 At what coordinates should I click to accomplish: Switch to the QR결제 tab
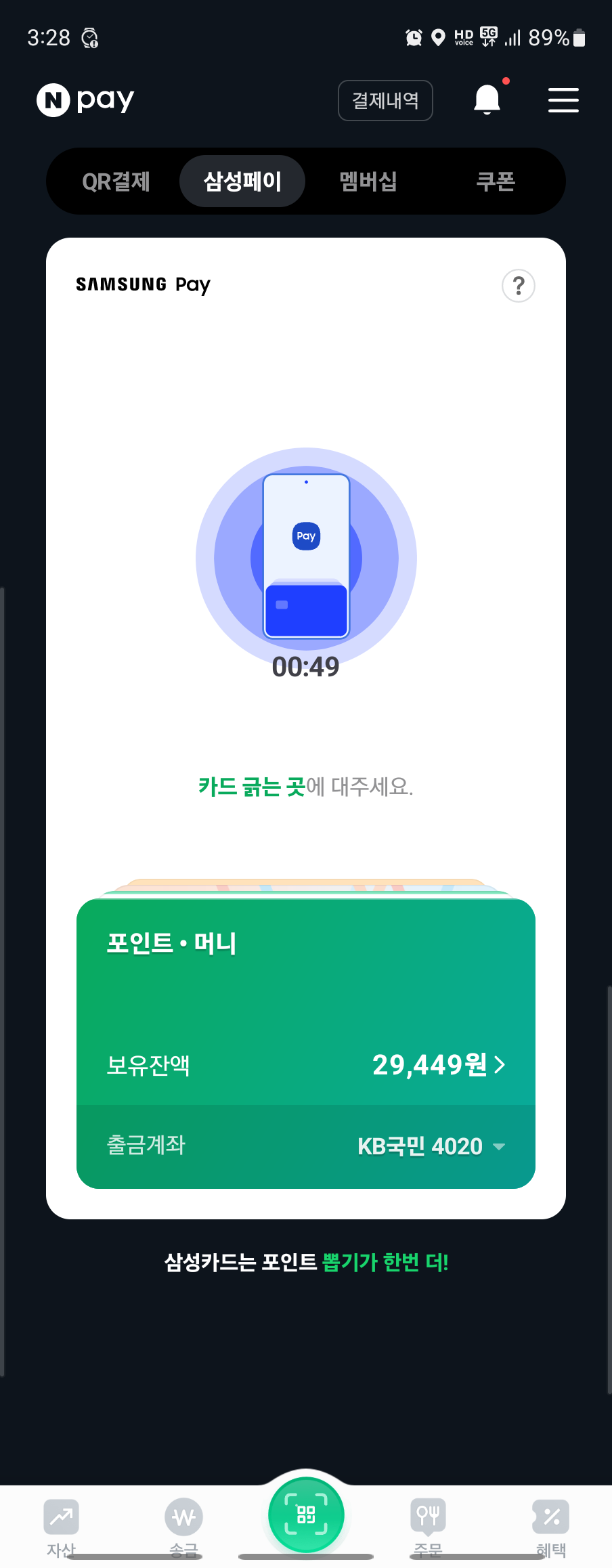(116, 181)
